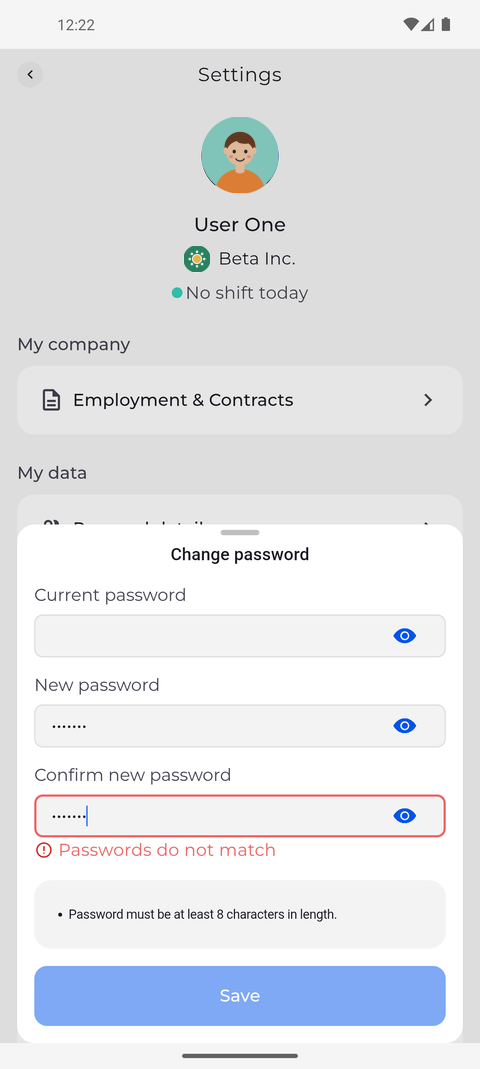Reveal the Confirm new password text

(x=404, y=816)
